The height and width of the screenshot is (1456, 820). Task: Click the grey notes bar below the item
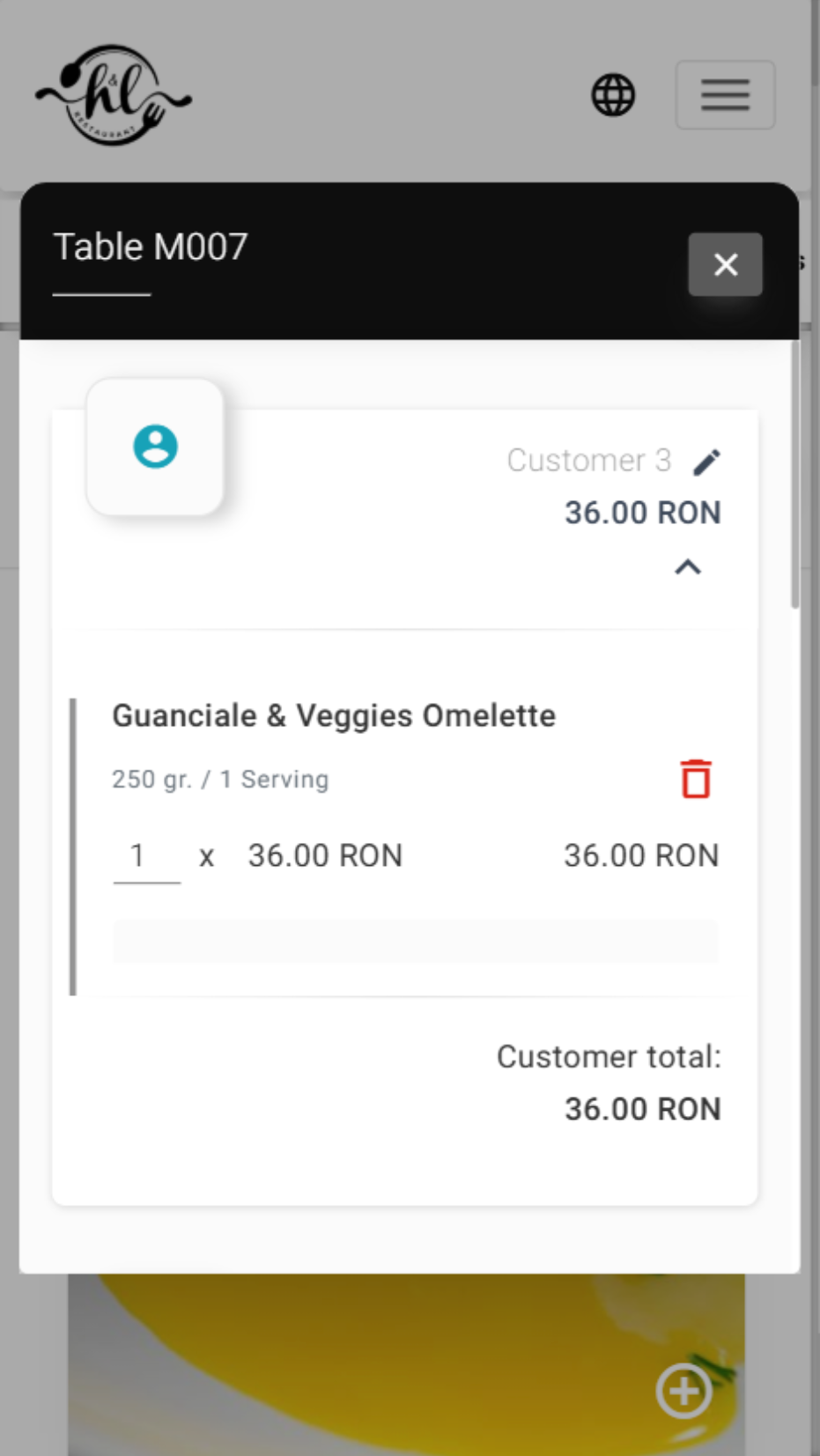pyautogui.click(x=415, y=942)
